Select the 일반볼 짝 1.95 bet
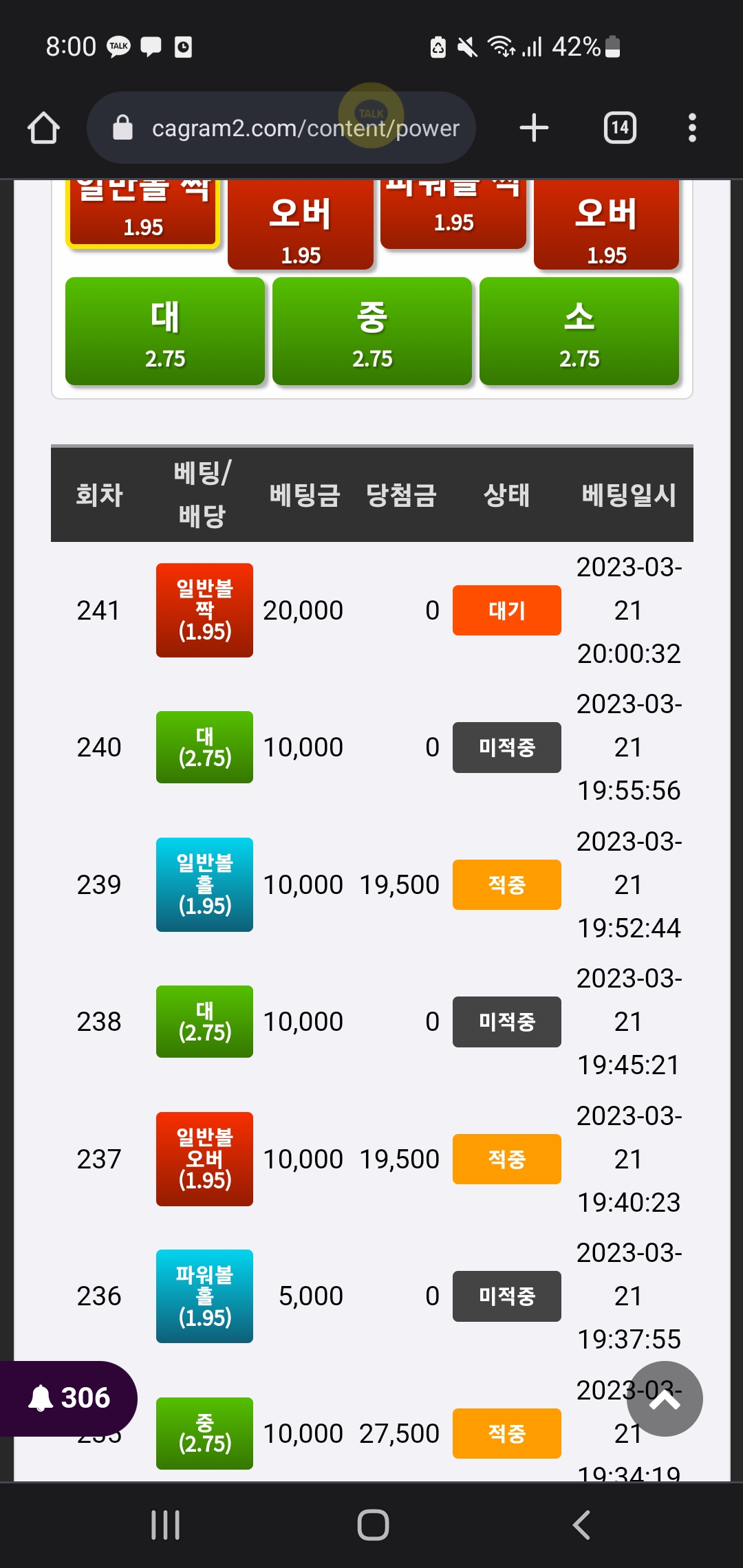Screen dimensions: 743x1568 pyautogui.click(x=142, y=213)
